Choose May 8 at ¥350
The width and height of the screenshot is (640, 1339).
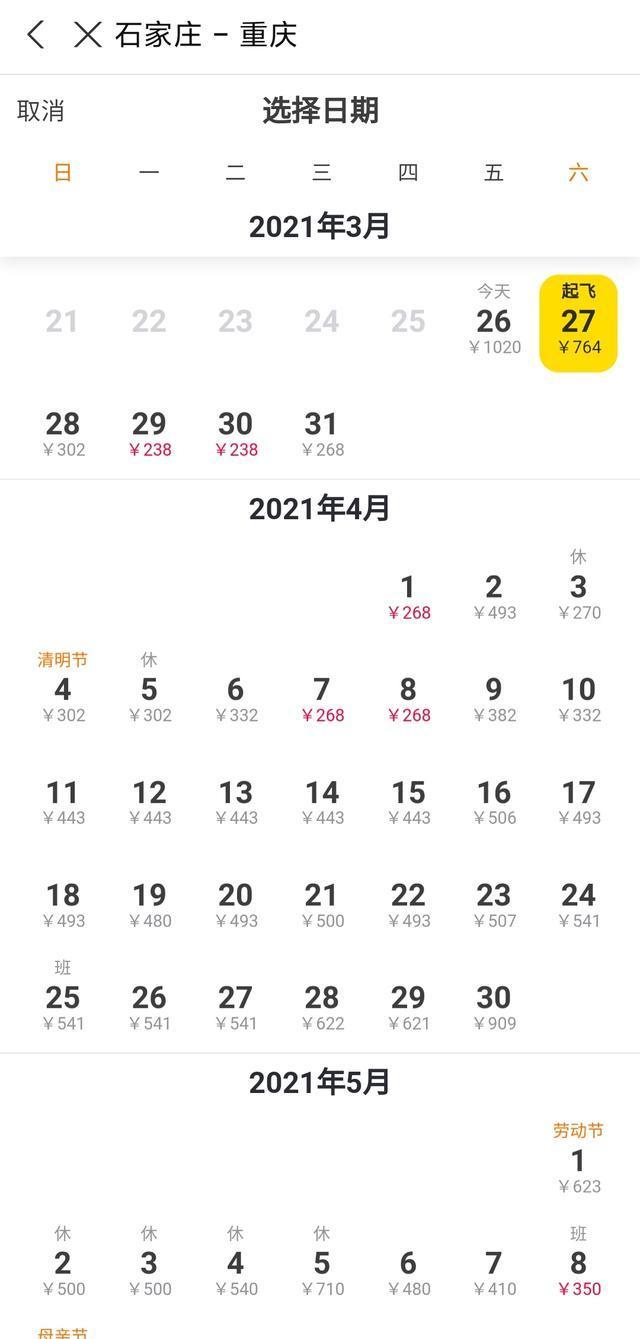pos(579,1270)
